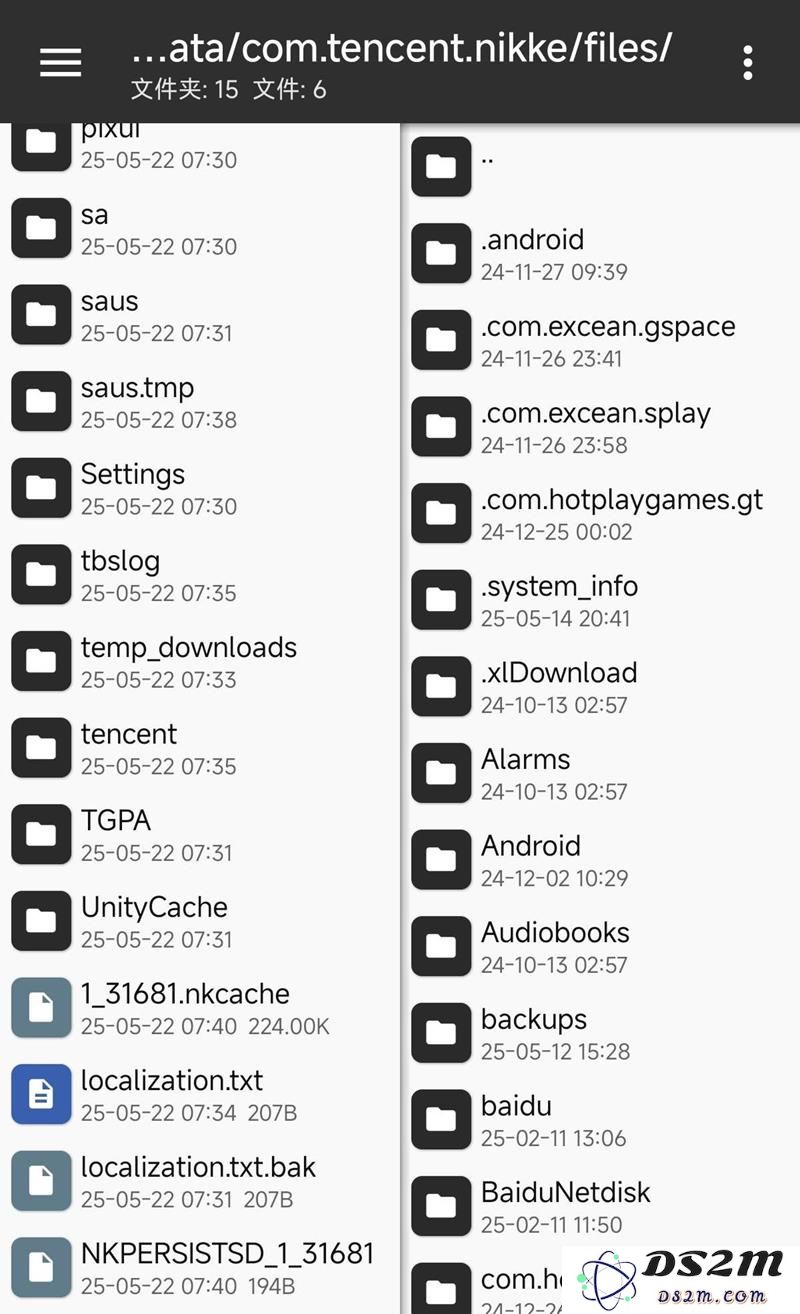The image size is (800, 1314).
Task: Select the localization.txt.bak file
Action: tap(200, 1181)
